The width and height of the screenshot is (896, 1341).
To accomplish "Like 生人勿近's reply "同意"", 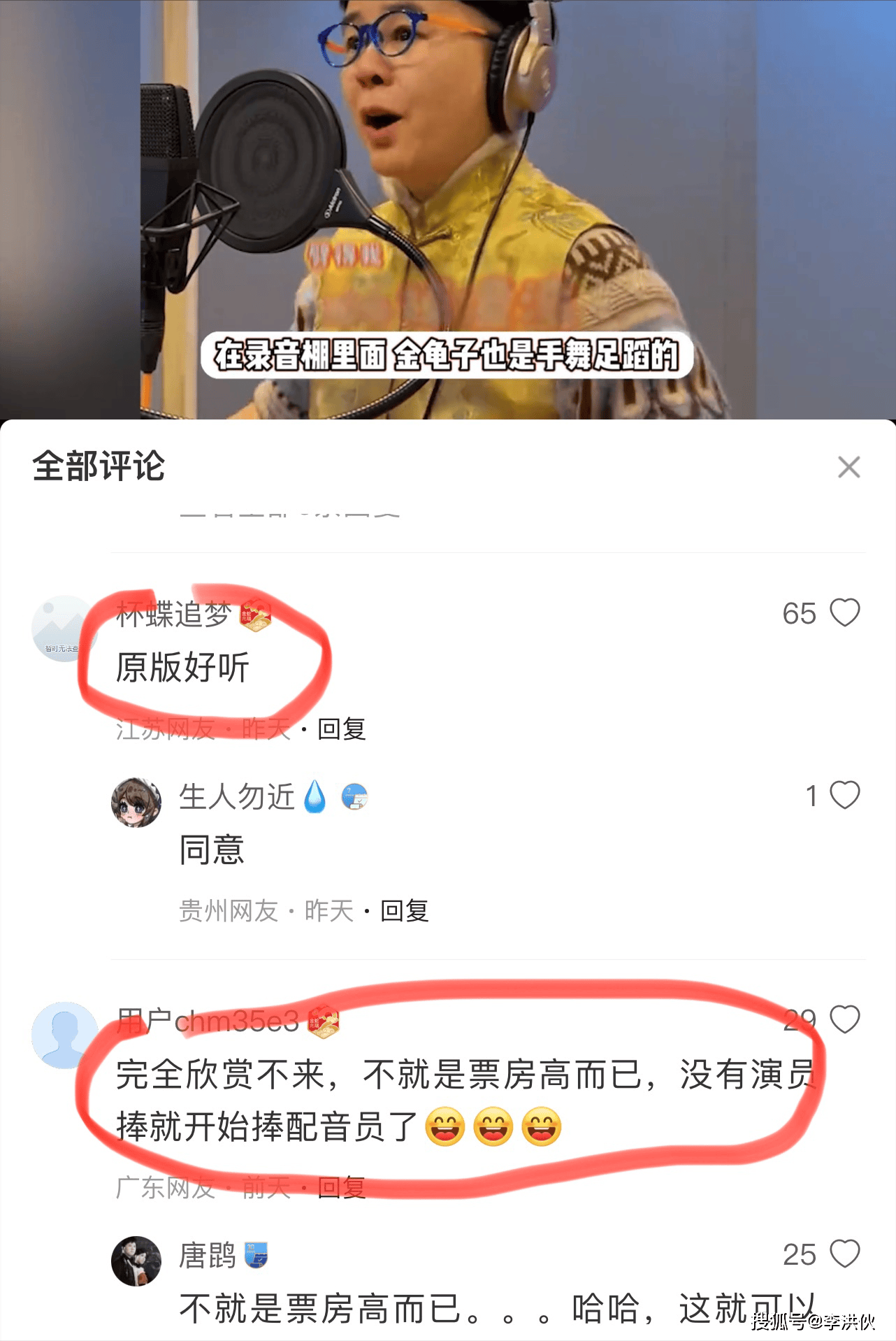I will [844, 795].
